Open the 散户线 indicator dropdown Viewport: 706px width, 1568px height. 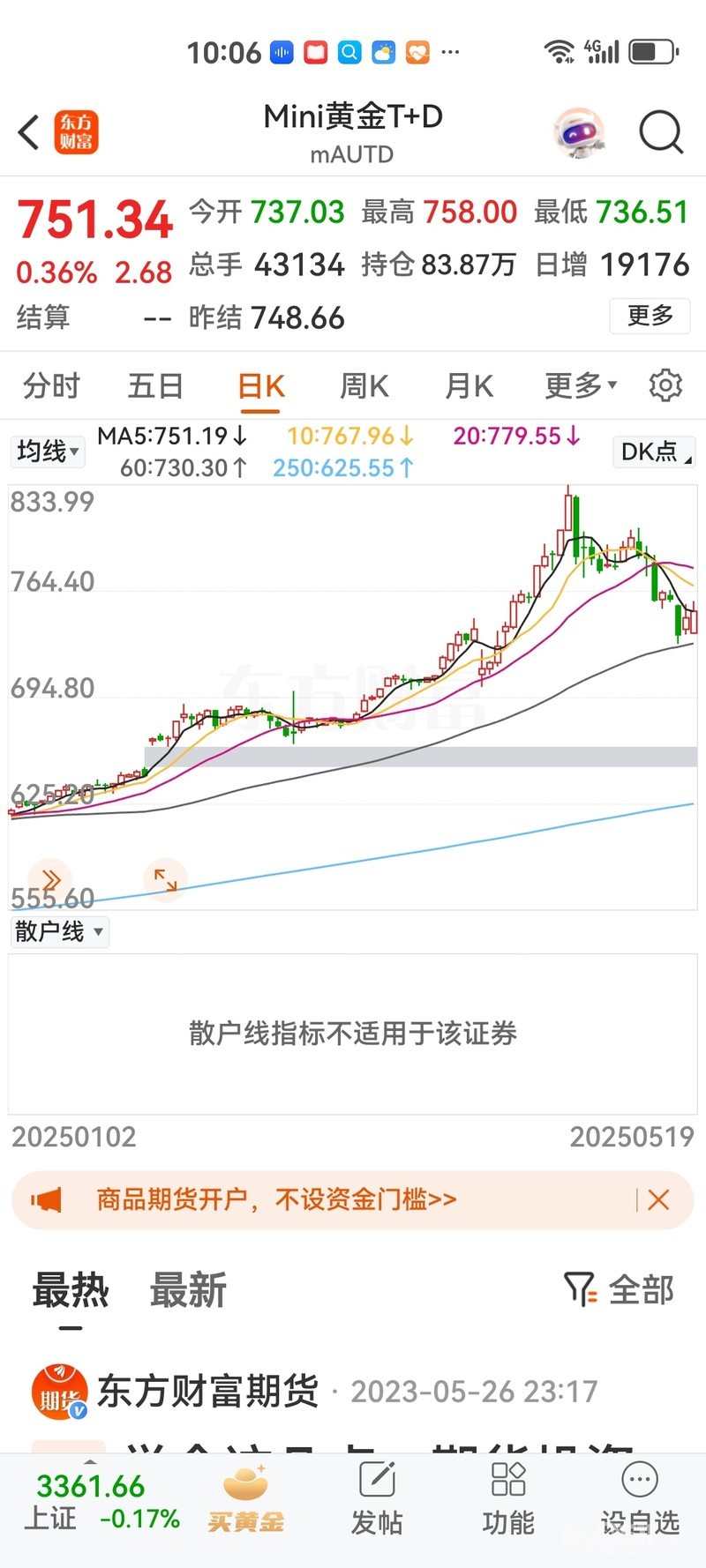(59, 931)
